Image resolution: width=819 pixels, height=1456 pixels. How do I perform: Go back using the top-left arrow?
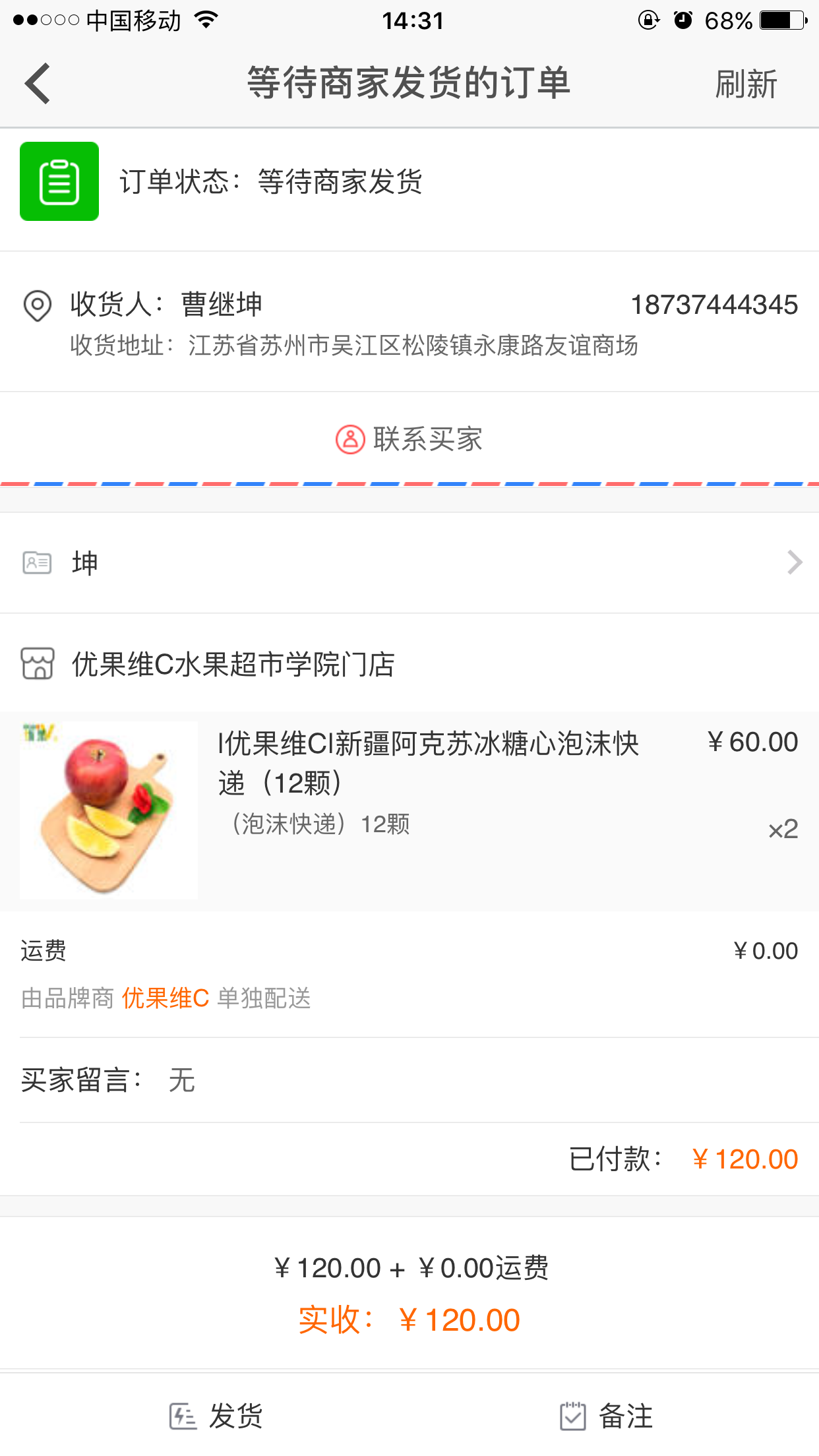tap(38, 84)
